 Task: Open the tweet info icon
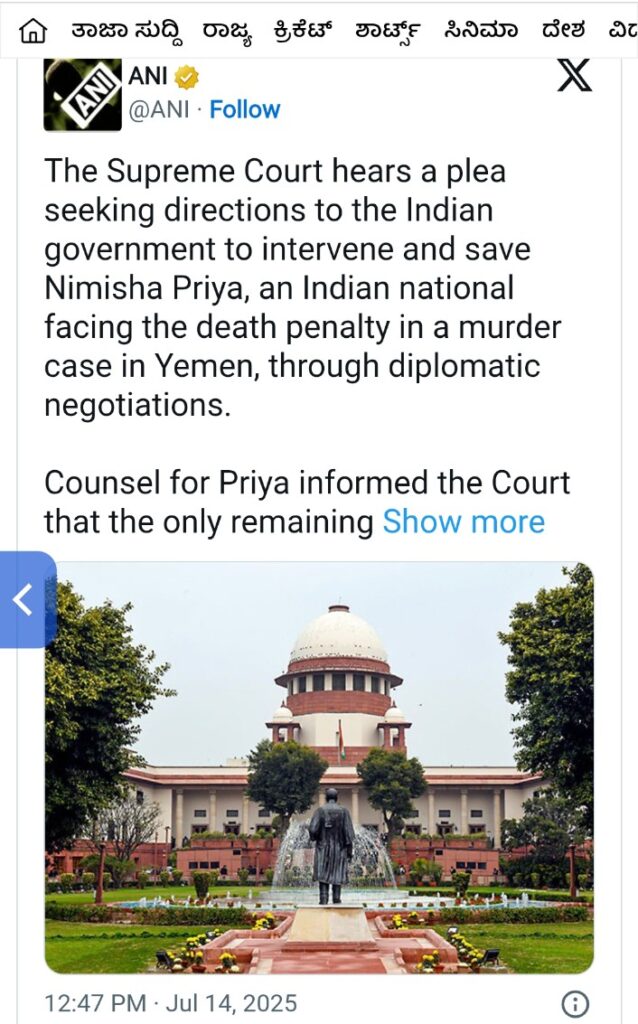coord(574,1003)
